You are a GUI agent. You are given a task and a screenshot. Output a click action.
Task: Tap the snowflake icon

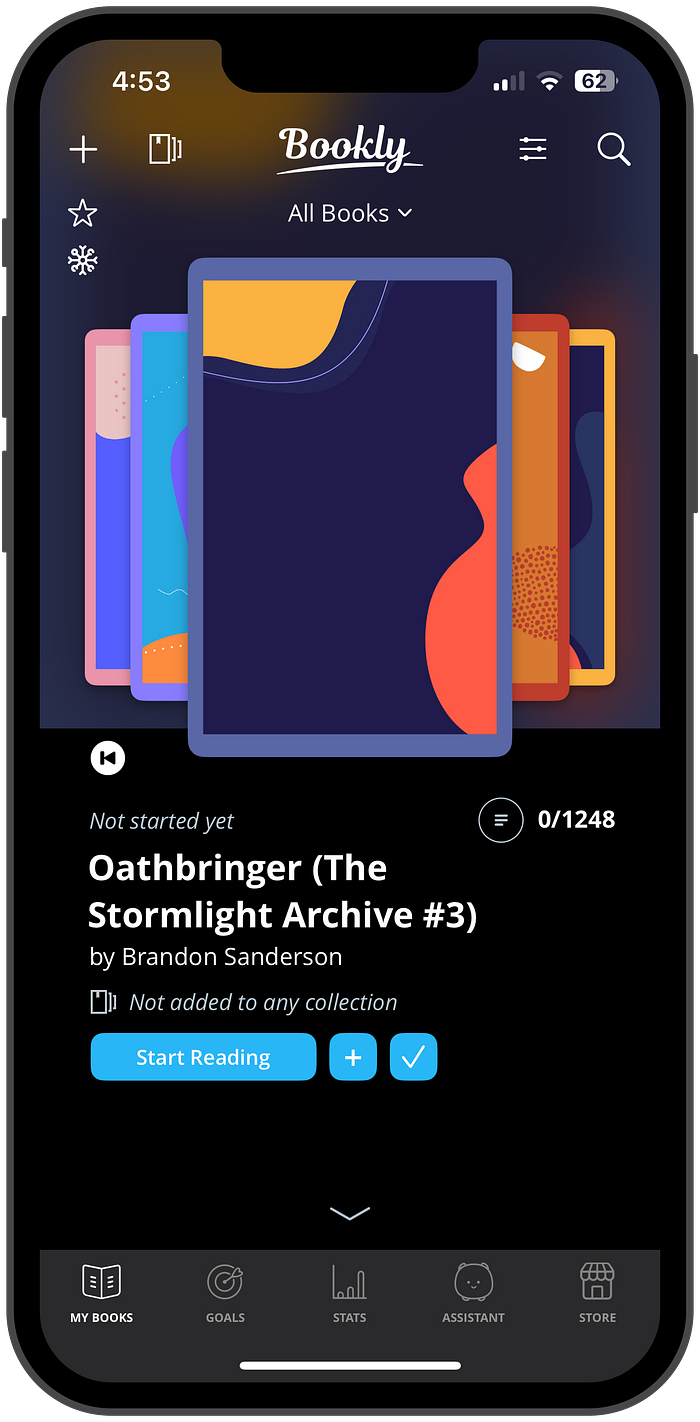[x=82, y=261]
